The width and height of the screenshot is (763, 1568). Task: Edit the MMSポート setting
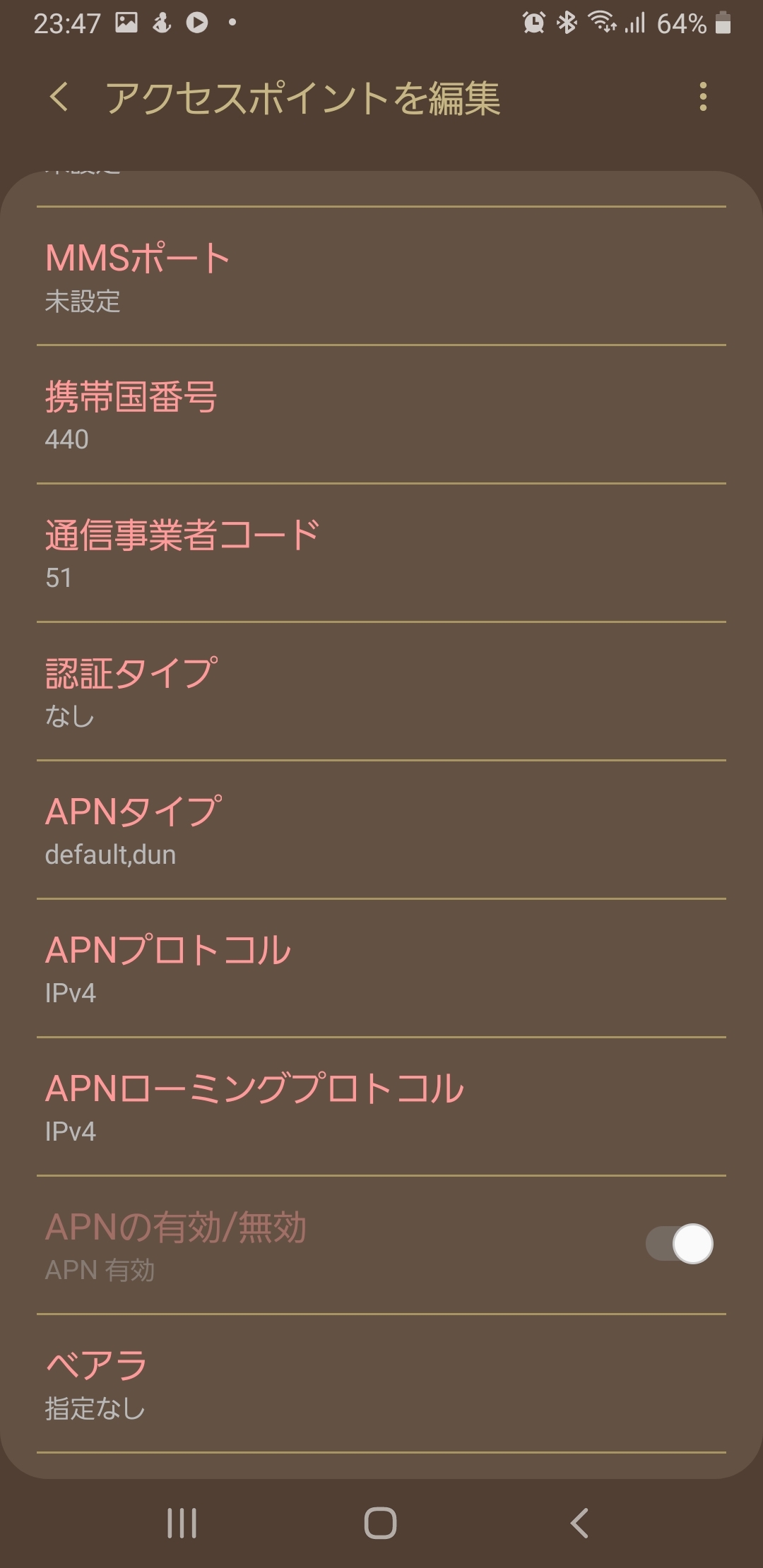point(381,276)
